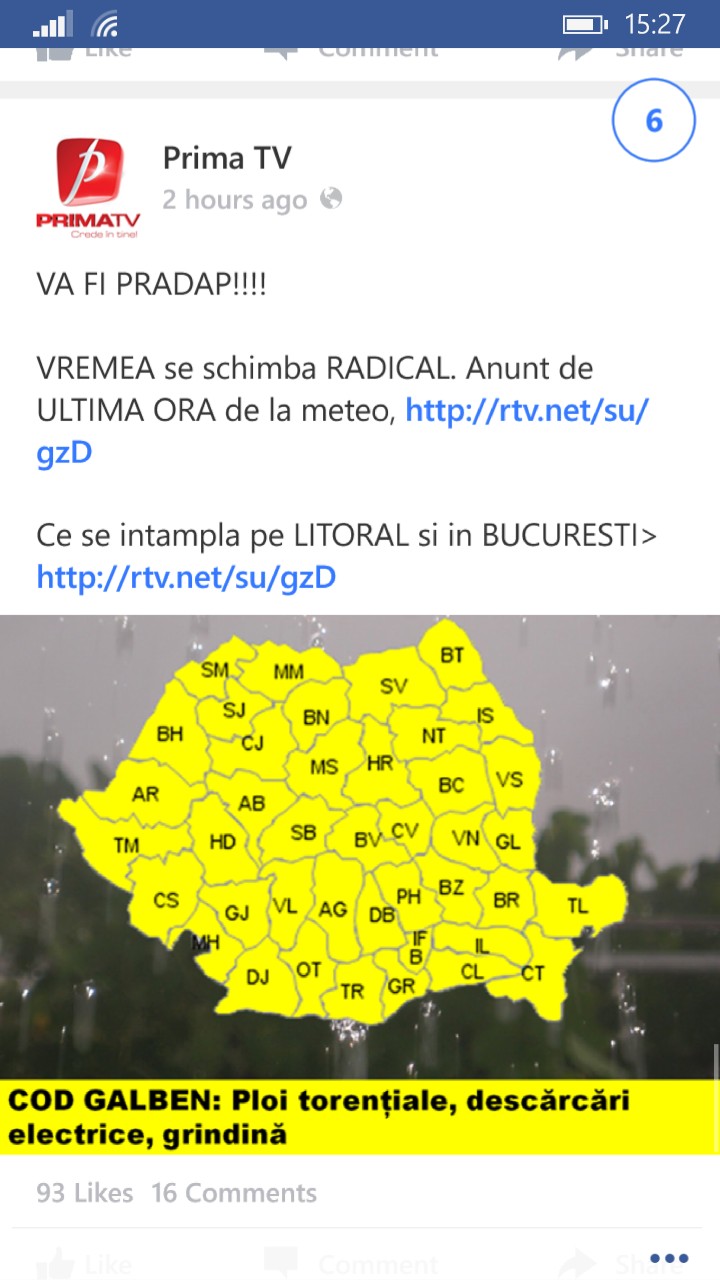Follow the rtv.net link after BUCURESTI
The image size is (720, 1280).
coord(186,577)
